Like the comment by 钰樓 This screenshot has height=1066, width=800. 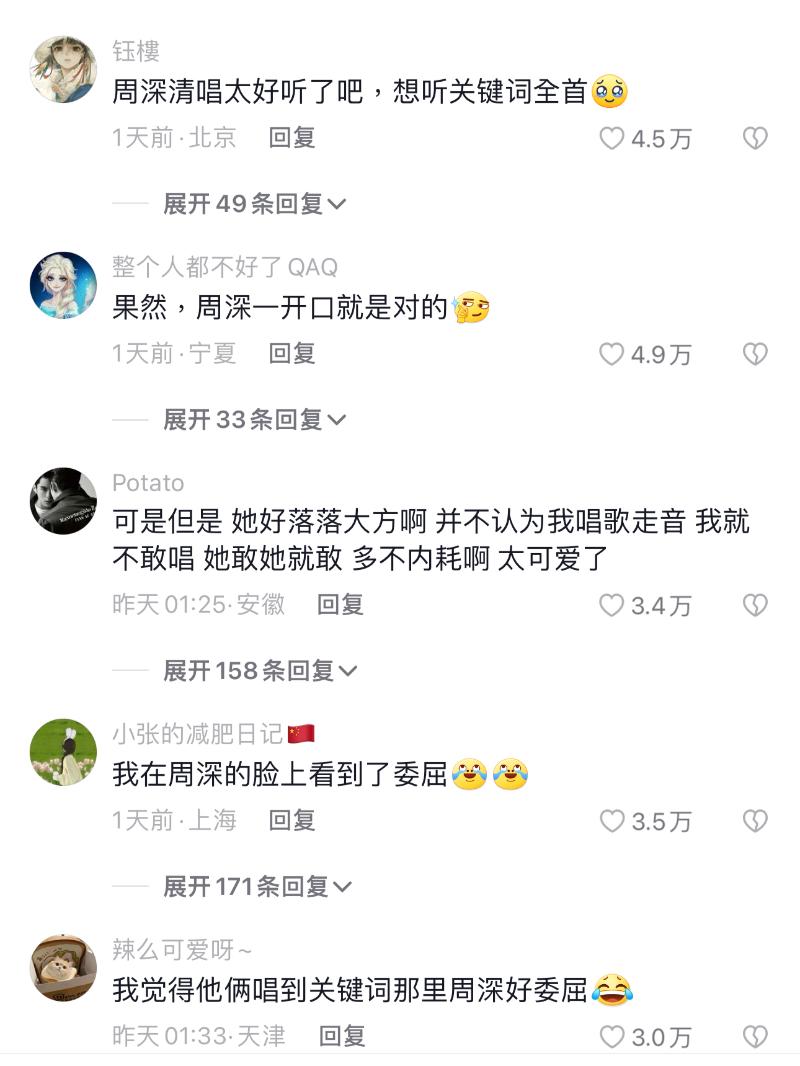pos(612,139)
